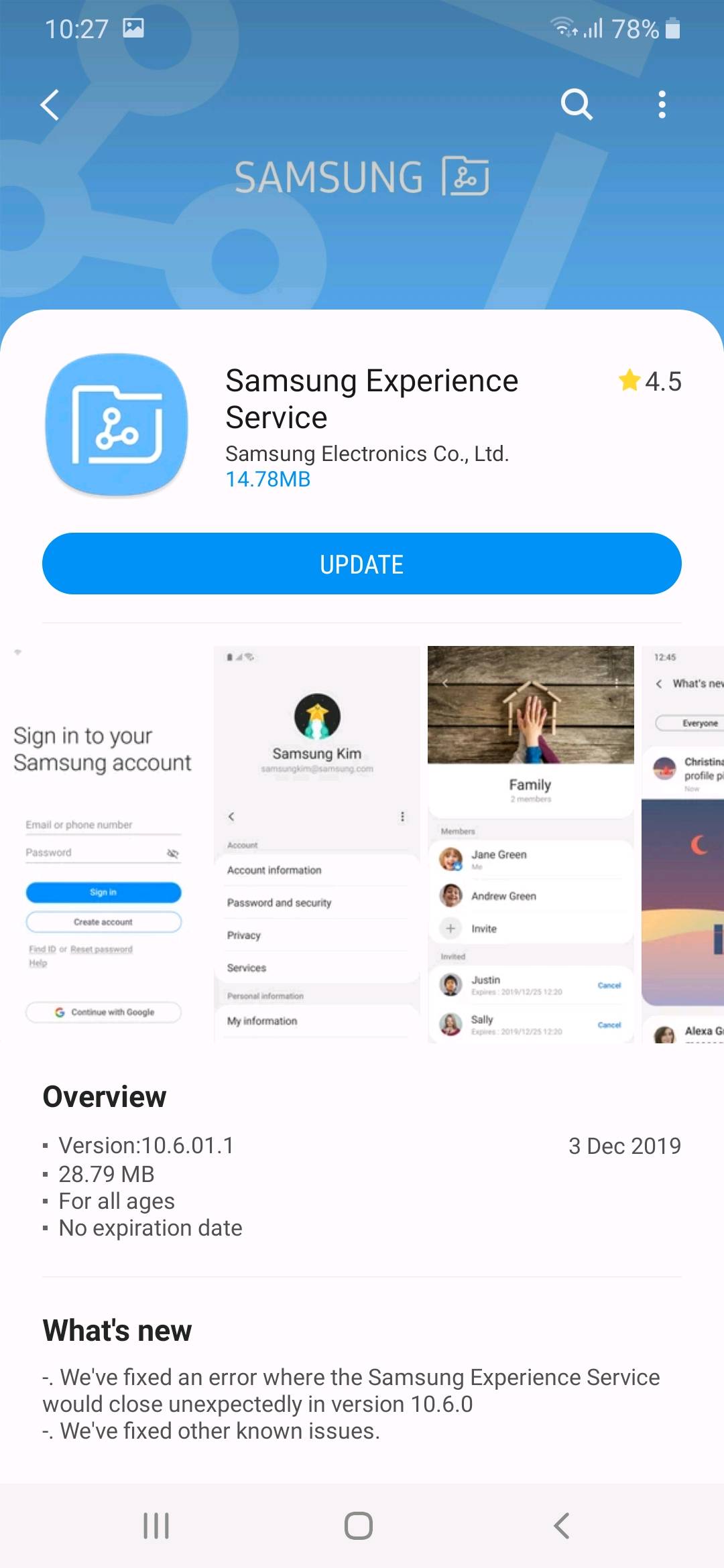Image resolution: width=724 pixels, height=1568 pixels.
Task: Go back using the top-left arrow
Action: 50,105
